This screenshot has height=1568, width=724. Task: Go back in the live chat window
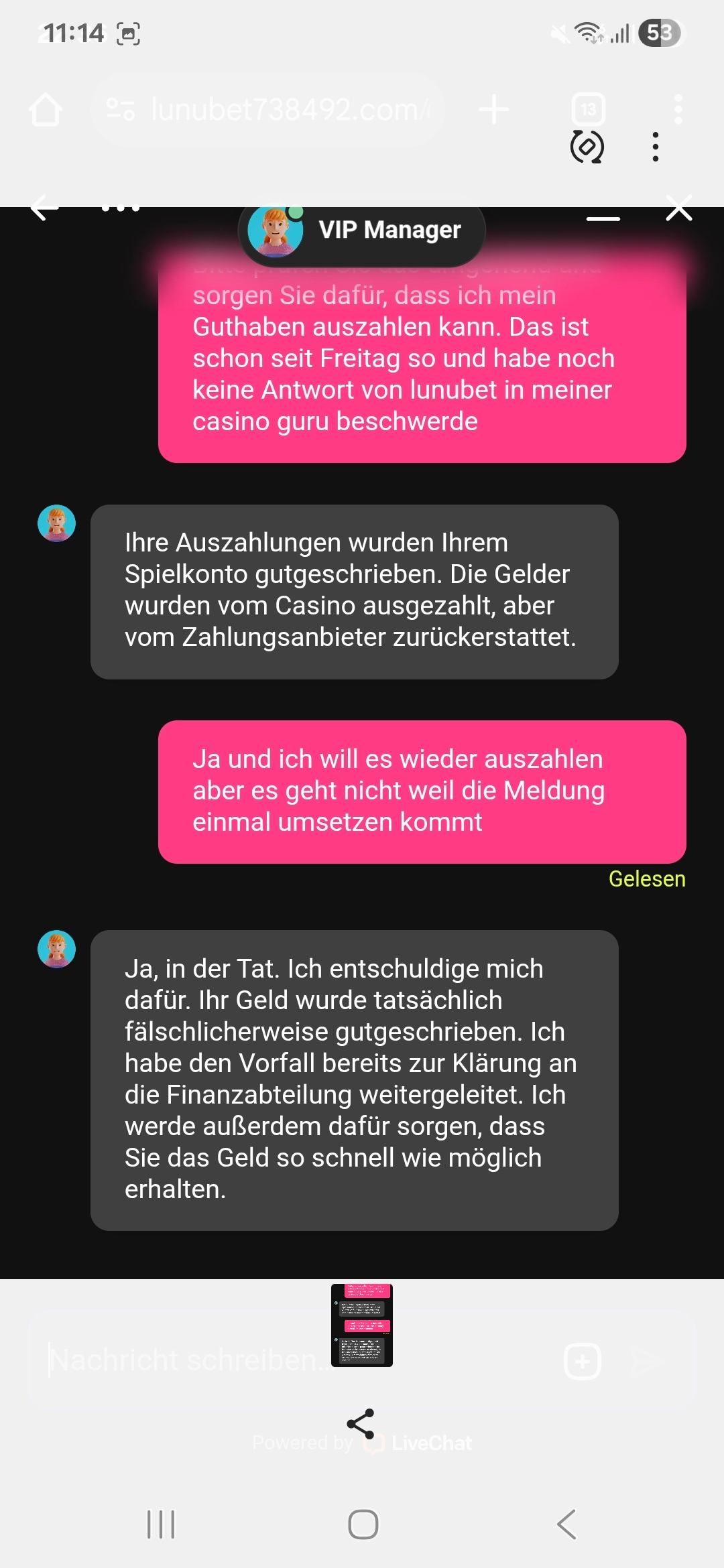pos(44,208)
